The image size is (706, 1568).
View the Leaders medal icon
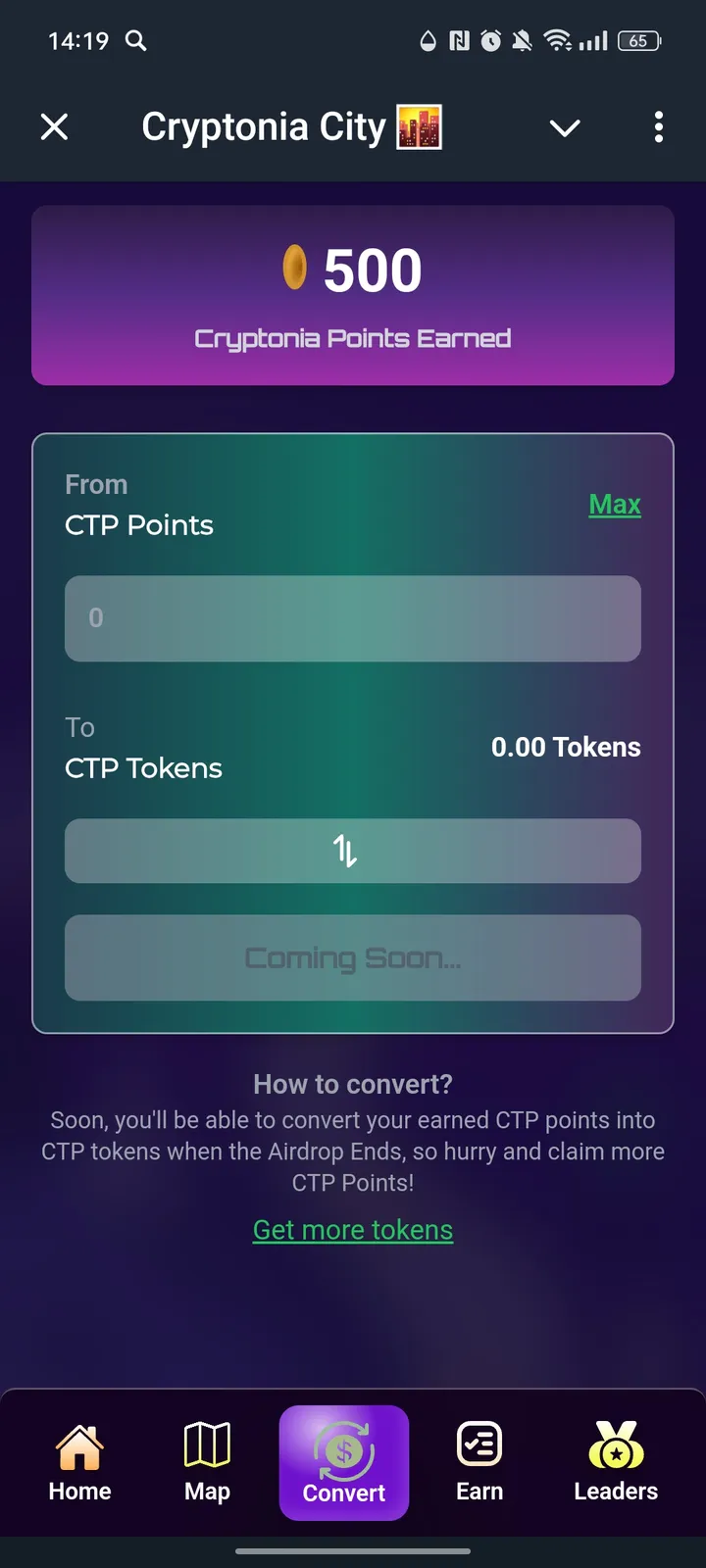coord(615,1445)
